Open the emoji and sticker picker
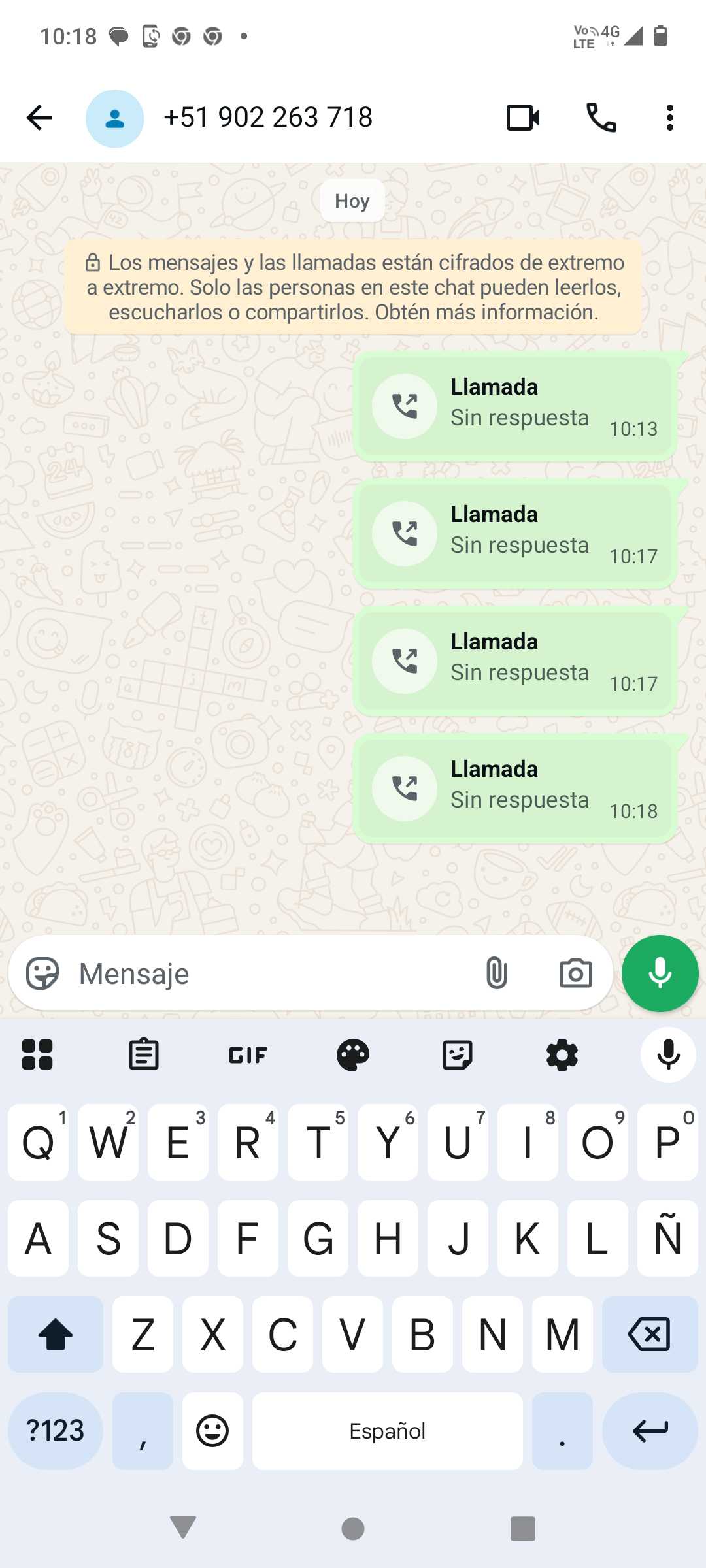Viewport: 706px width, 1568px height. point(42,973)
